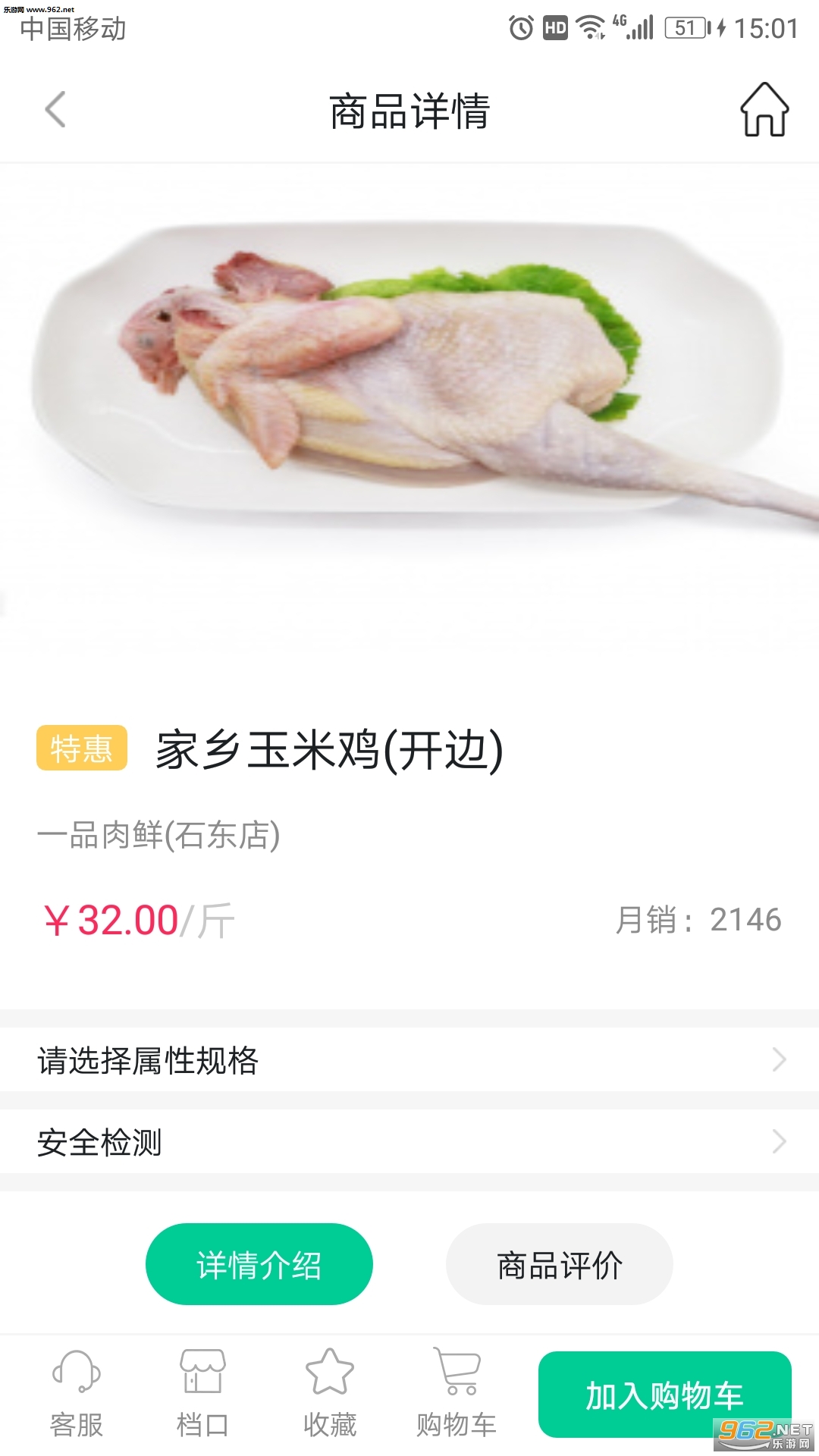Open the 购物车 shopping cart
The image size is (819, 1456).
tap(456, 1394)
